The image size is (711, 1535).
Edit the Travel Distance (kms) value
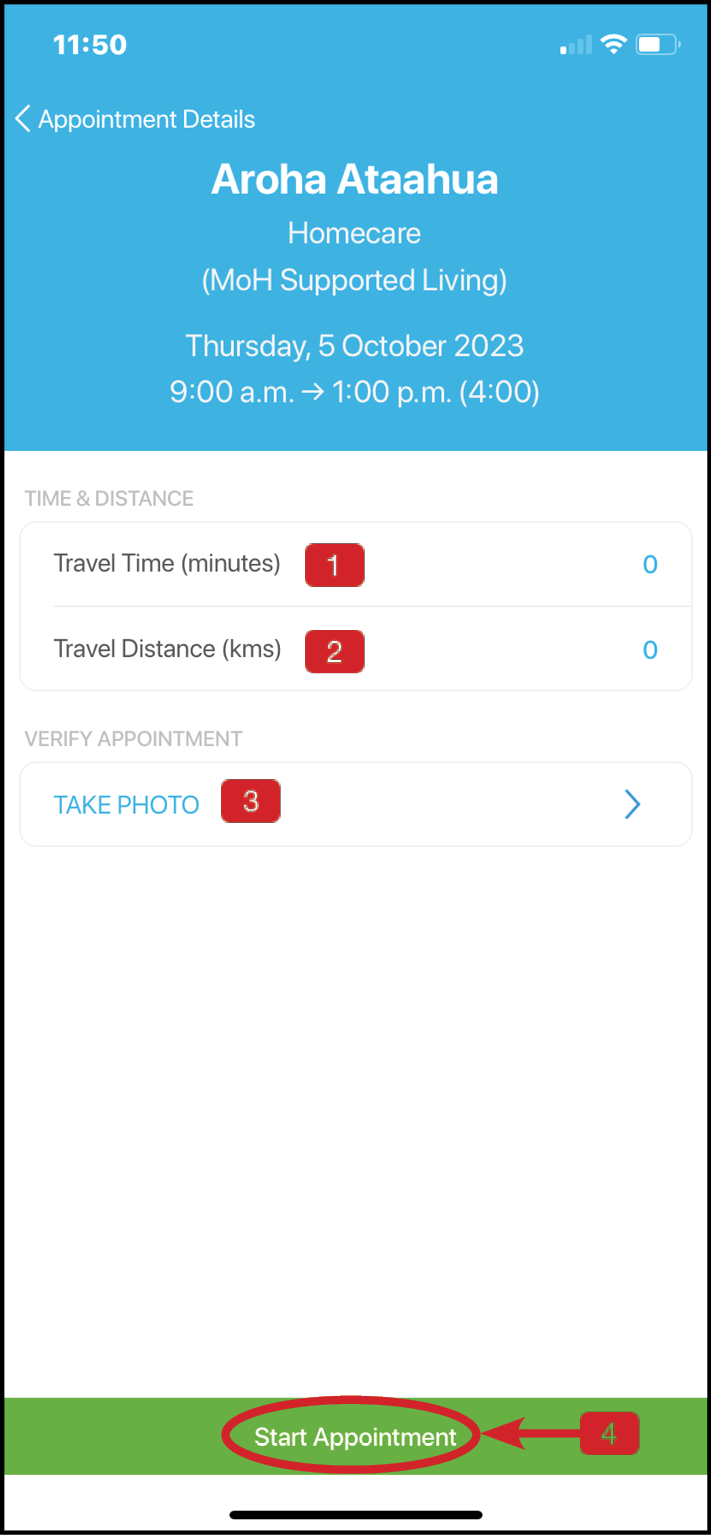(356, 649)
